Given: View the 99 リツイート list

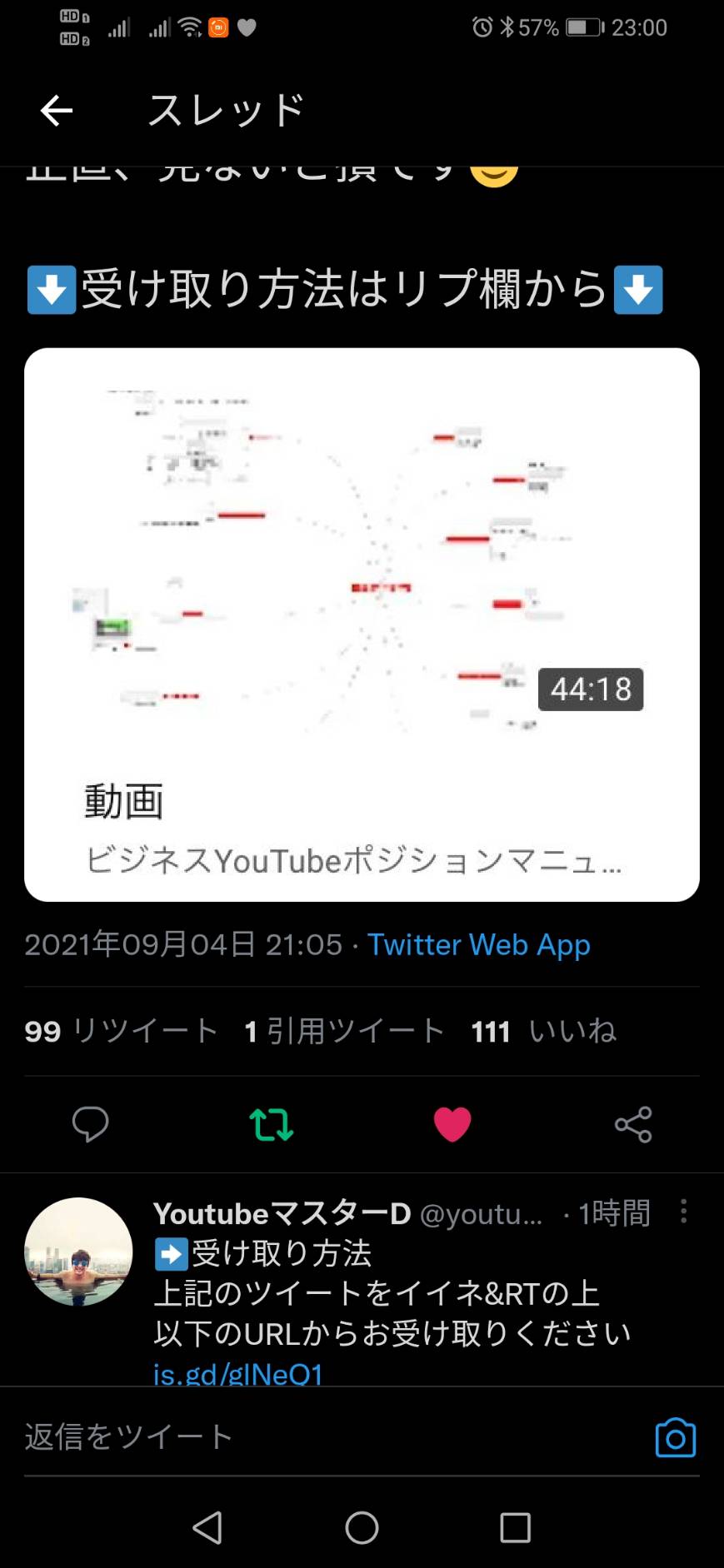Looking at the screenshot, I should 121,1031.
